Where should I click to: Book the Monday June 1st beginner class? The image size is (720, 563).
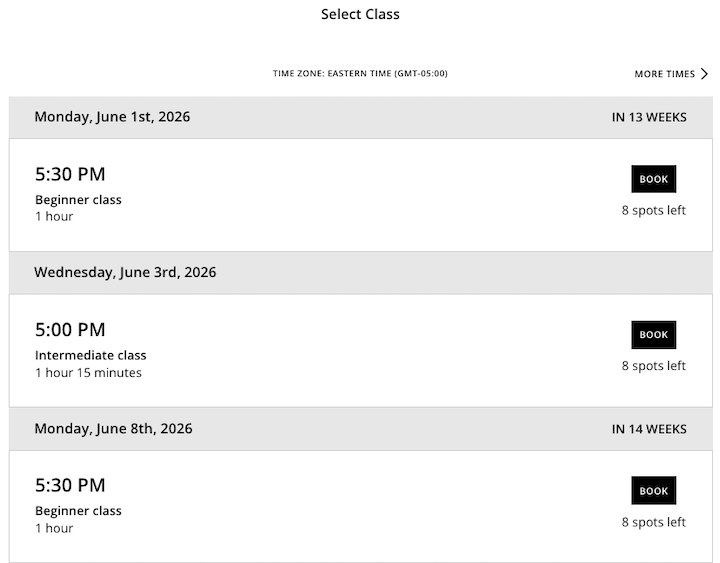[653, 179]
